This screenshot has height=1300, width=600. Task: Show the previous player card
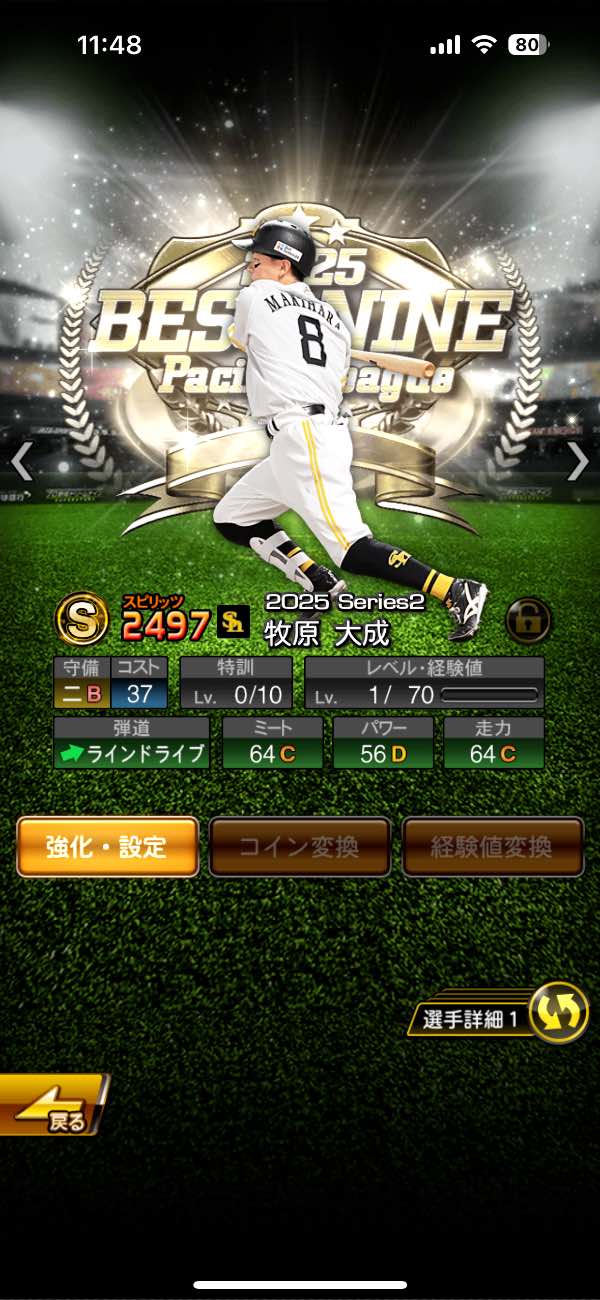(x=22, y=461)
